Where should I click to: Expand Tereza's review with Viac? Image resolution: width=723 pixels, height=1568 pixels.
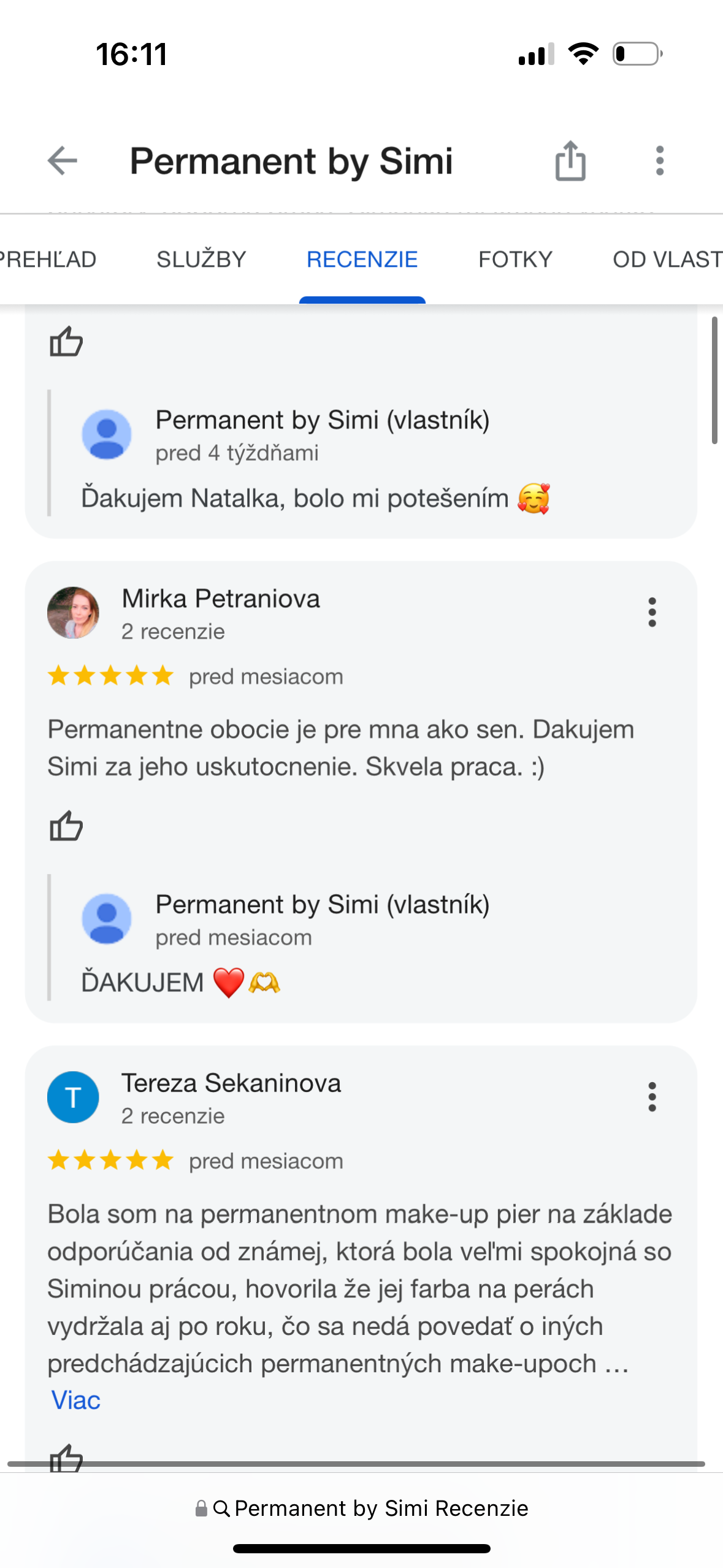(76, 1401)
